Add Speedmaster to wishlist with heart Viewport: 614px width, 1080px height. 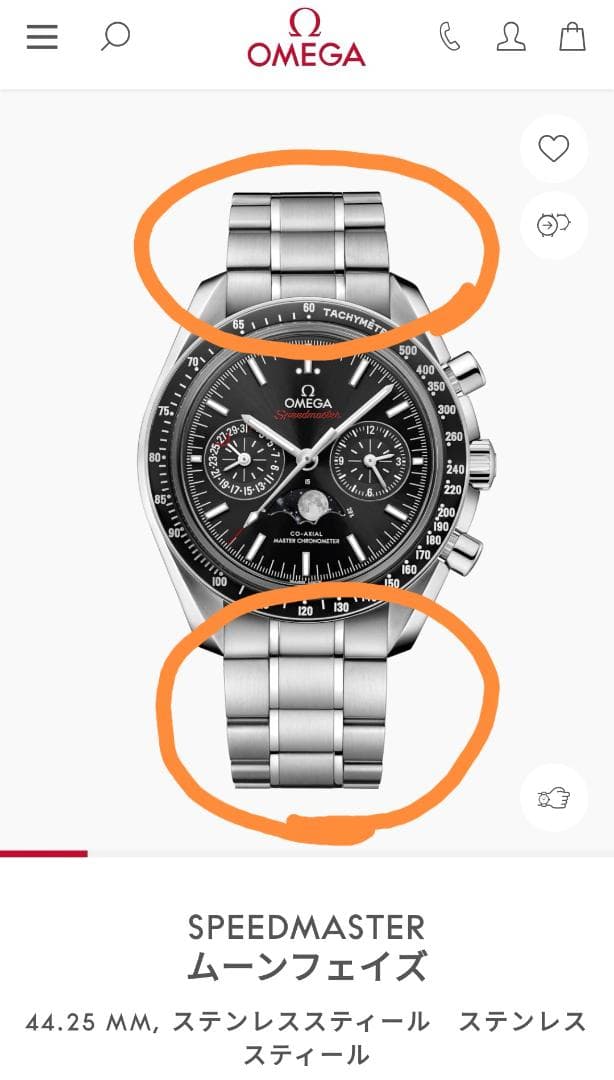pyautogui.click(x=553, y=149)
